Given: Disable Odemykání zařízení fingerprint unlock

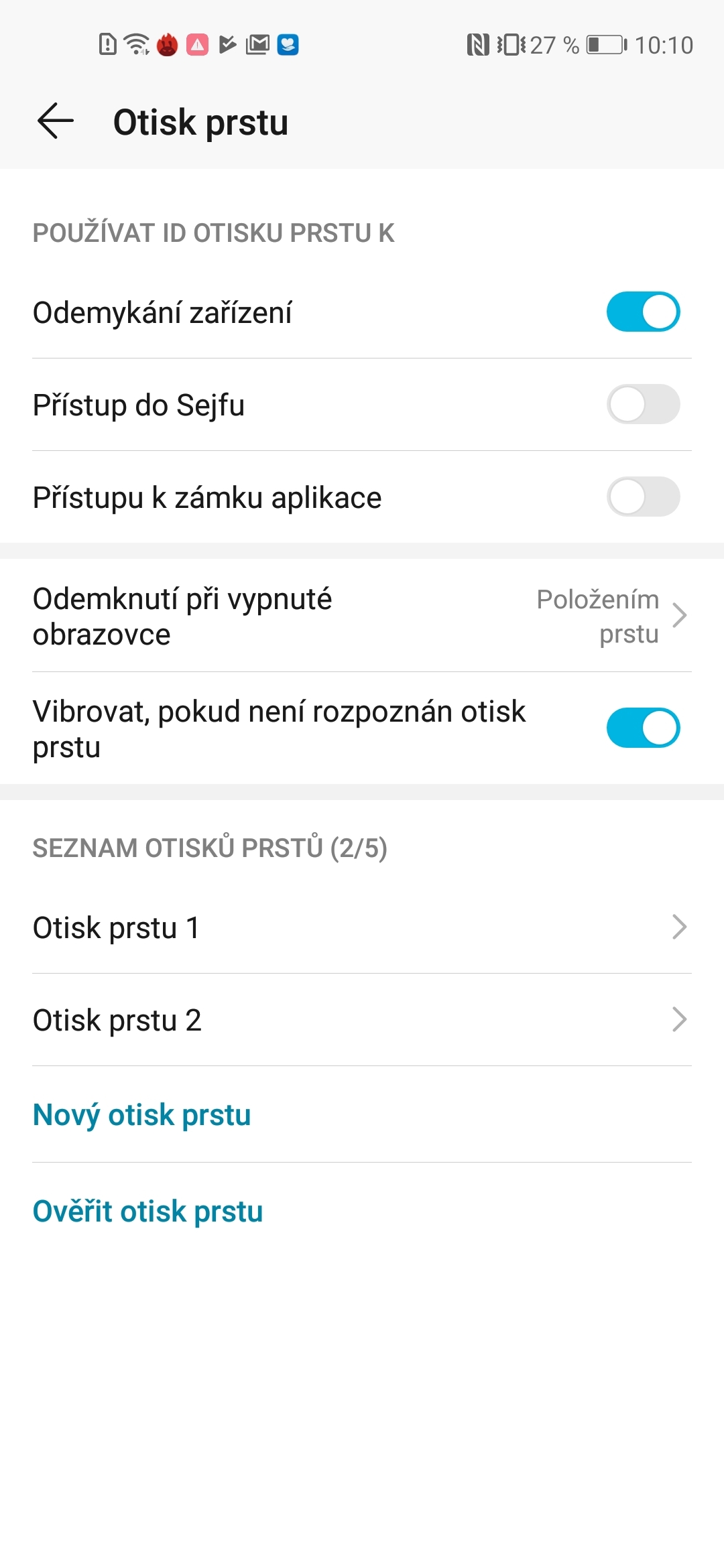Looking at the screenshot, I should click(x=642, y=311).
